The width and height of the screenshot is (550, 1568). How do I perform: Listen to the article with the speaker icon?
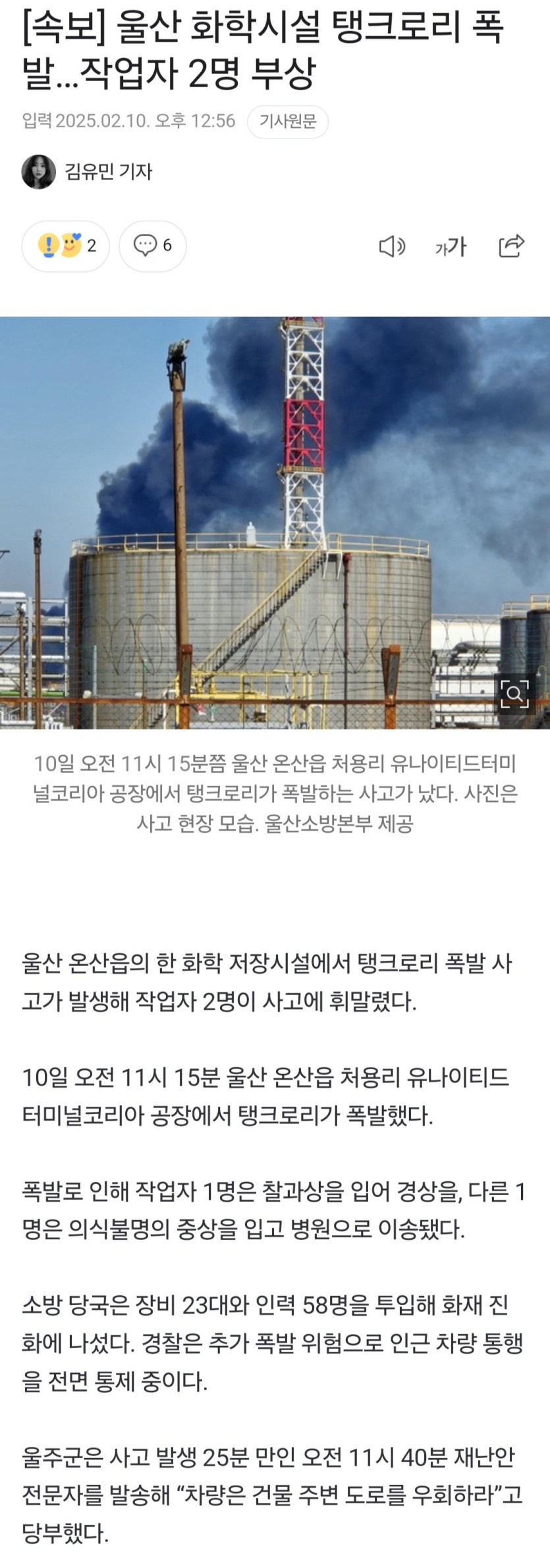click(392, 246)
